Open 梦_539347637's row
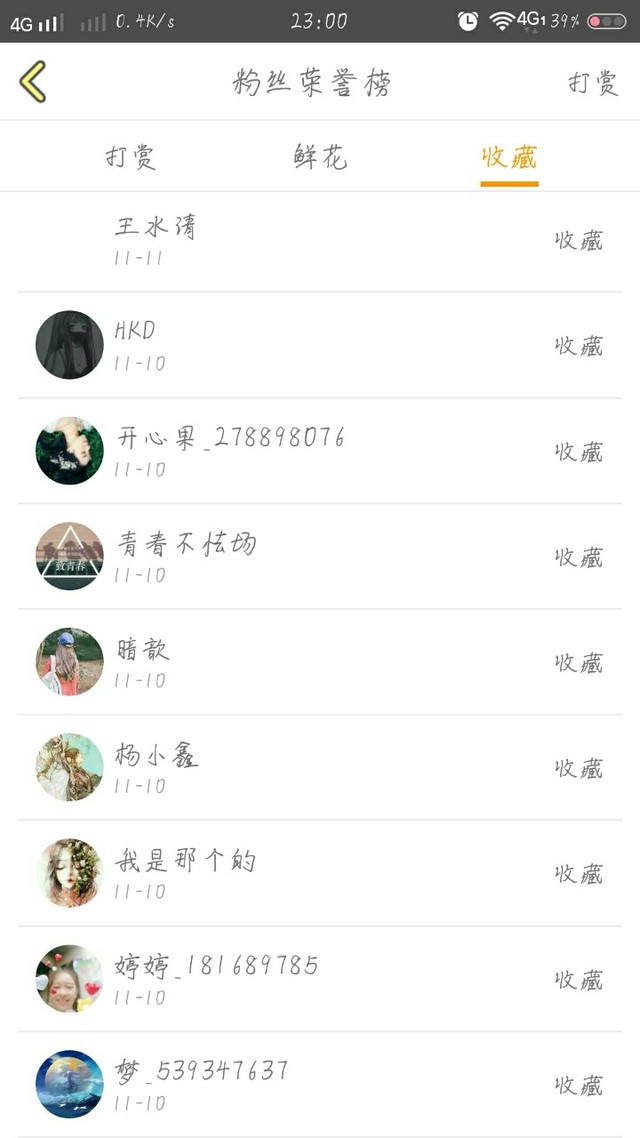This screenshot has height=1138, width=640. coord(320,1084)
